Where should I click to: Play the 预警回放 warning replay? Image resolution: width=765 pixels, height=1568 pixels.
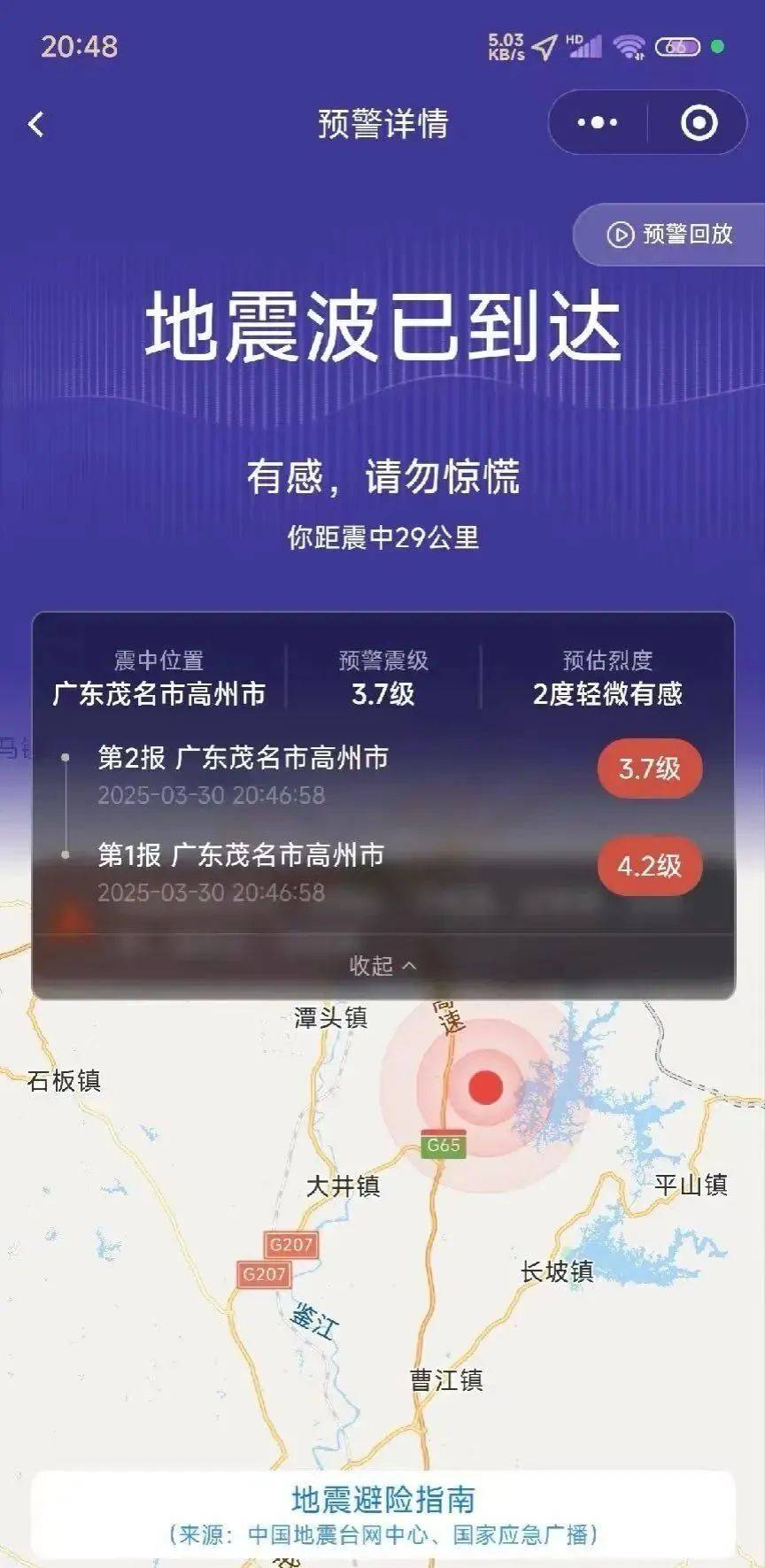pos(670,235)
